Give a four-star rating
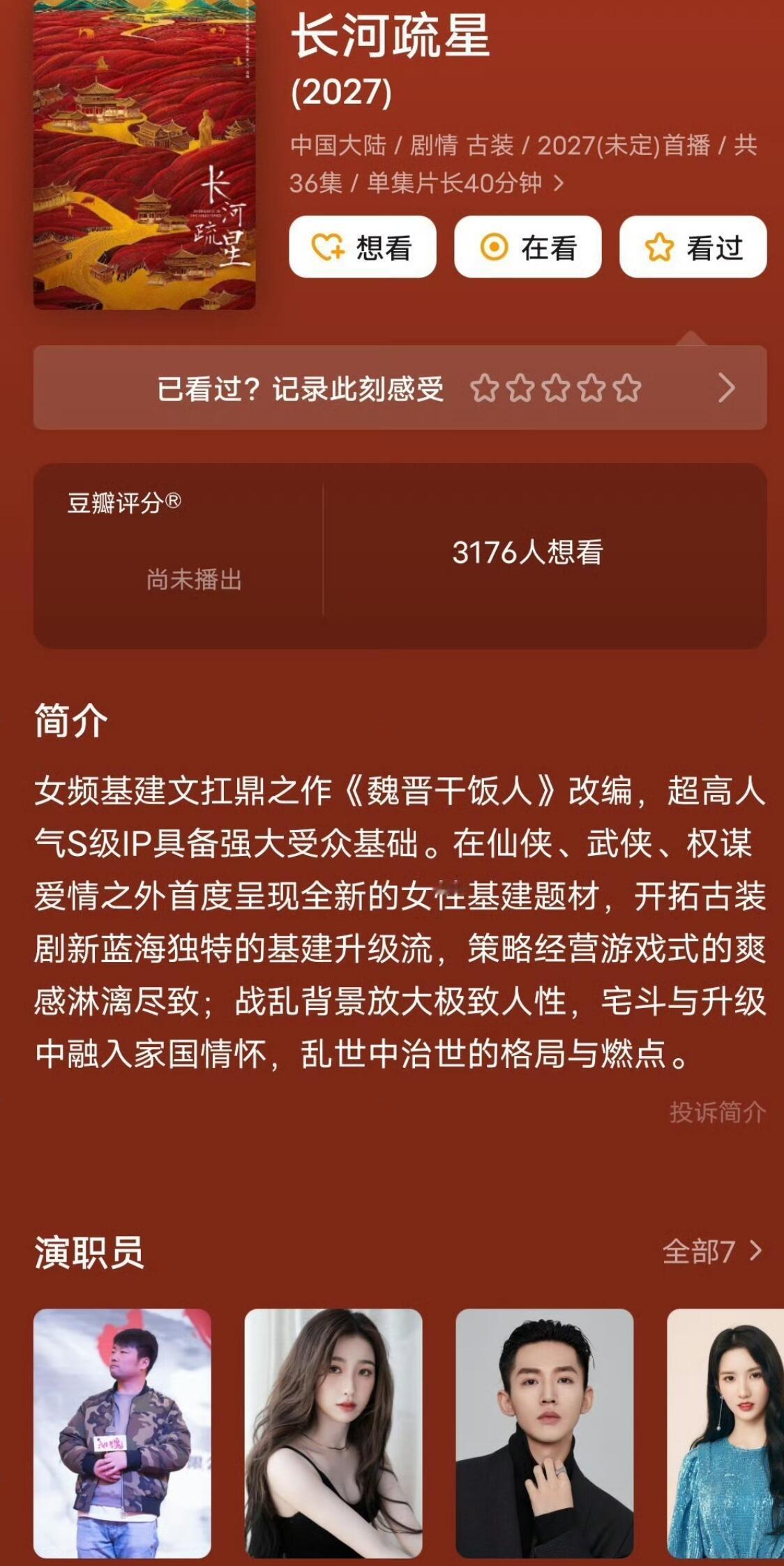Image resolution: width=784 pixels, height=1566 pixels. coord(589,389)
